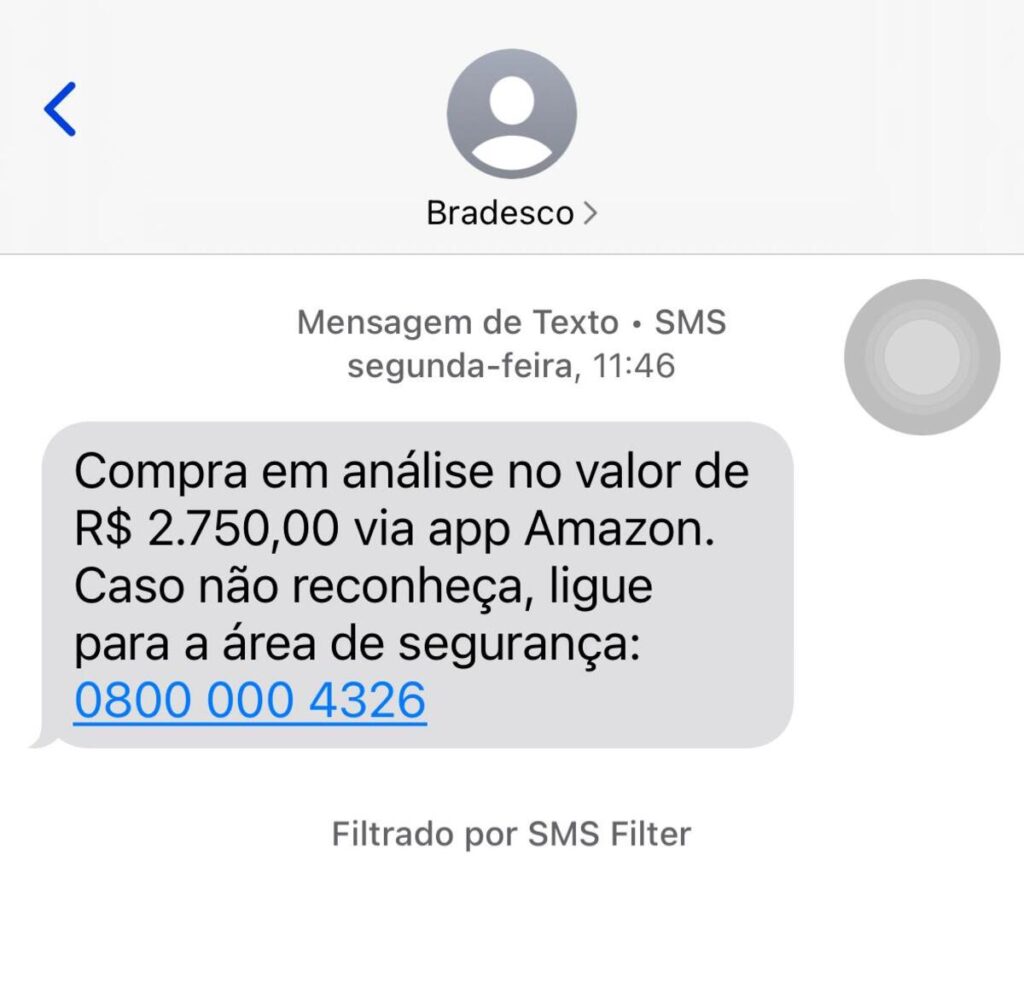Open Bradesco contact details
The image size is (1024, 983).
click(511, 213)
